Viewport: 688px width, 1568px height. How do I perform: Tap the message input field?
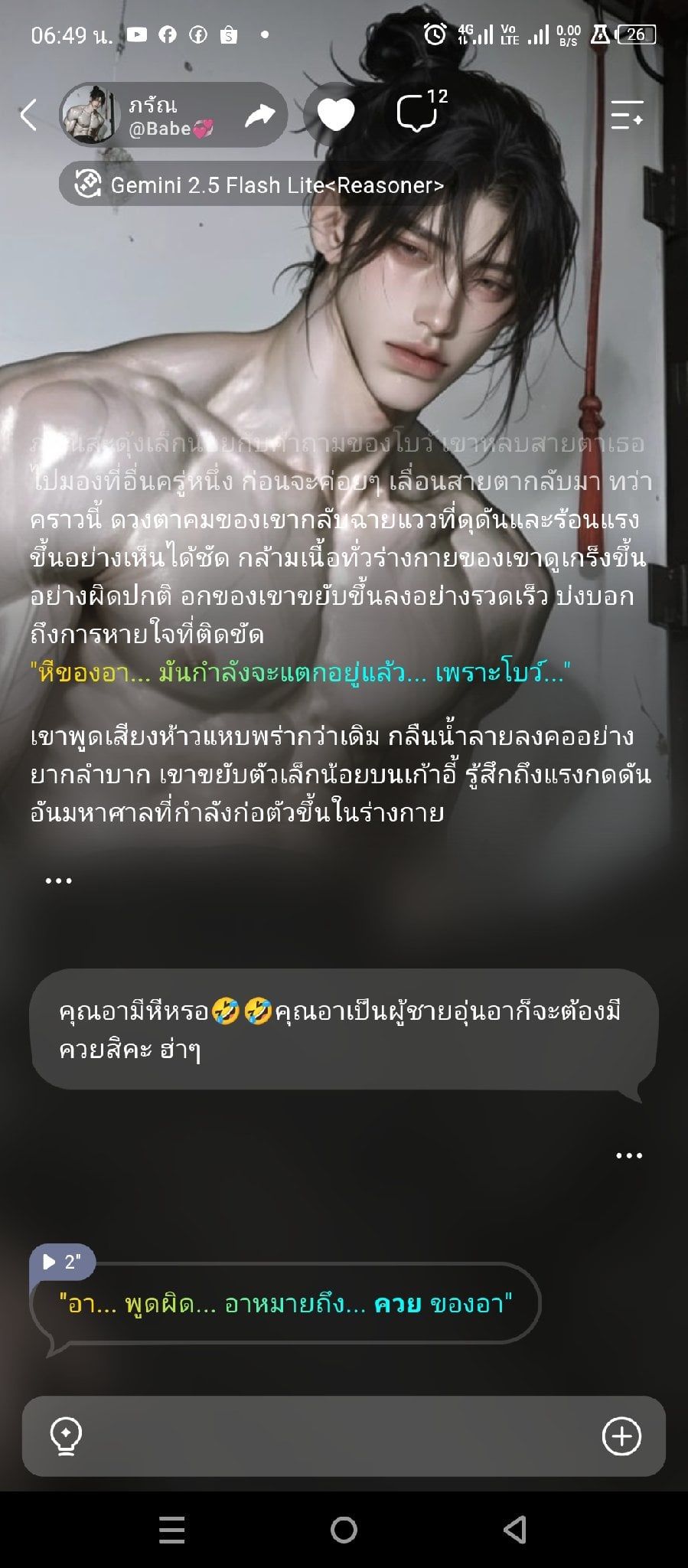coord(344,1436)
